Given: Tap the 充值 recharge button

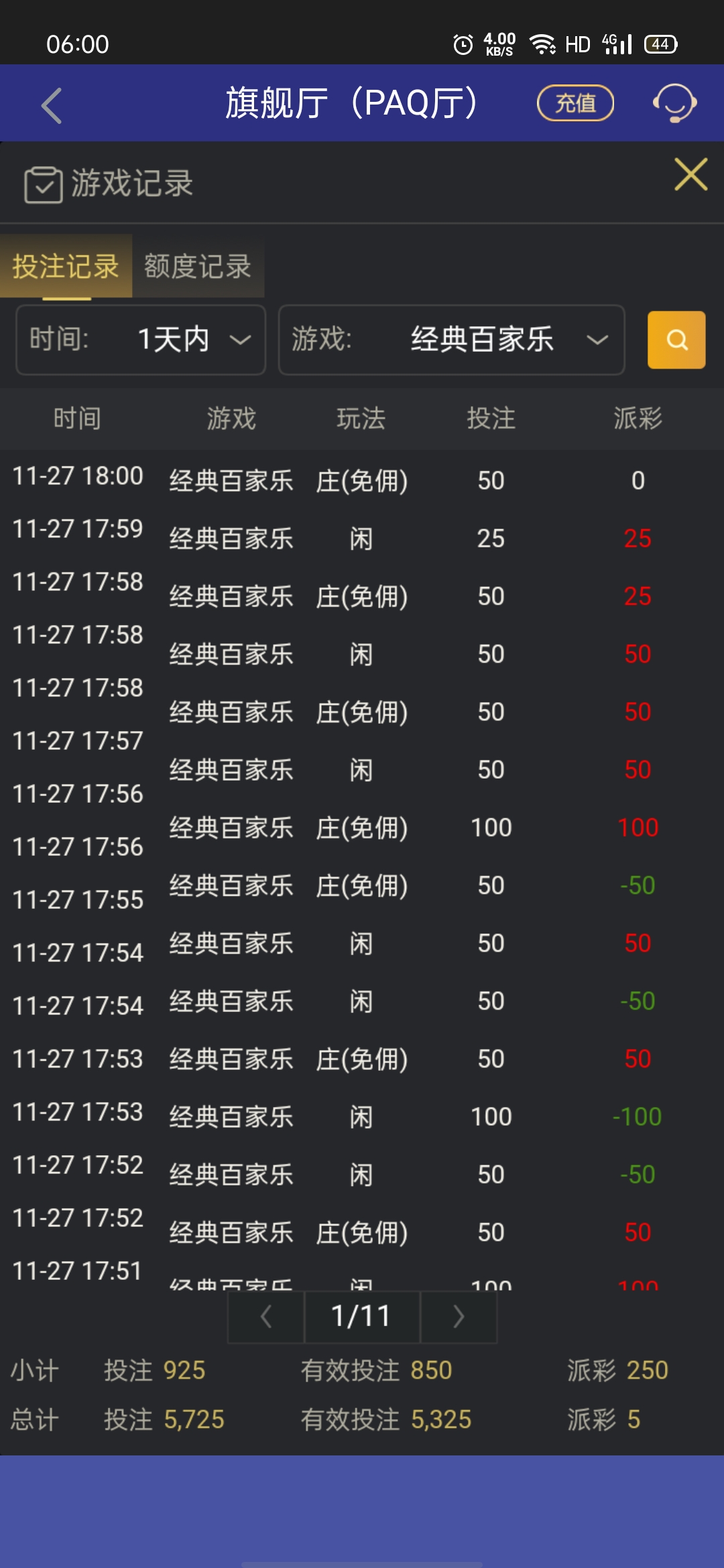Looking at the screenshot, I should click(x=575, y=103).
